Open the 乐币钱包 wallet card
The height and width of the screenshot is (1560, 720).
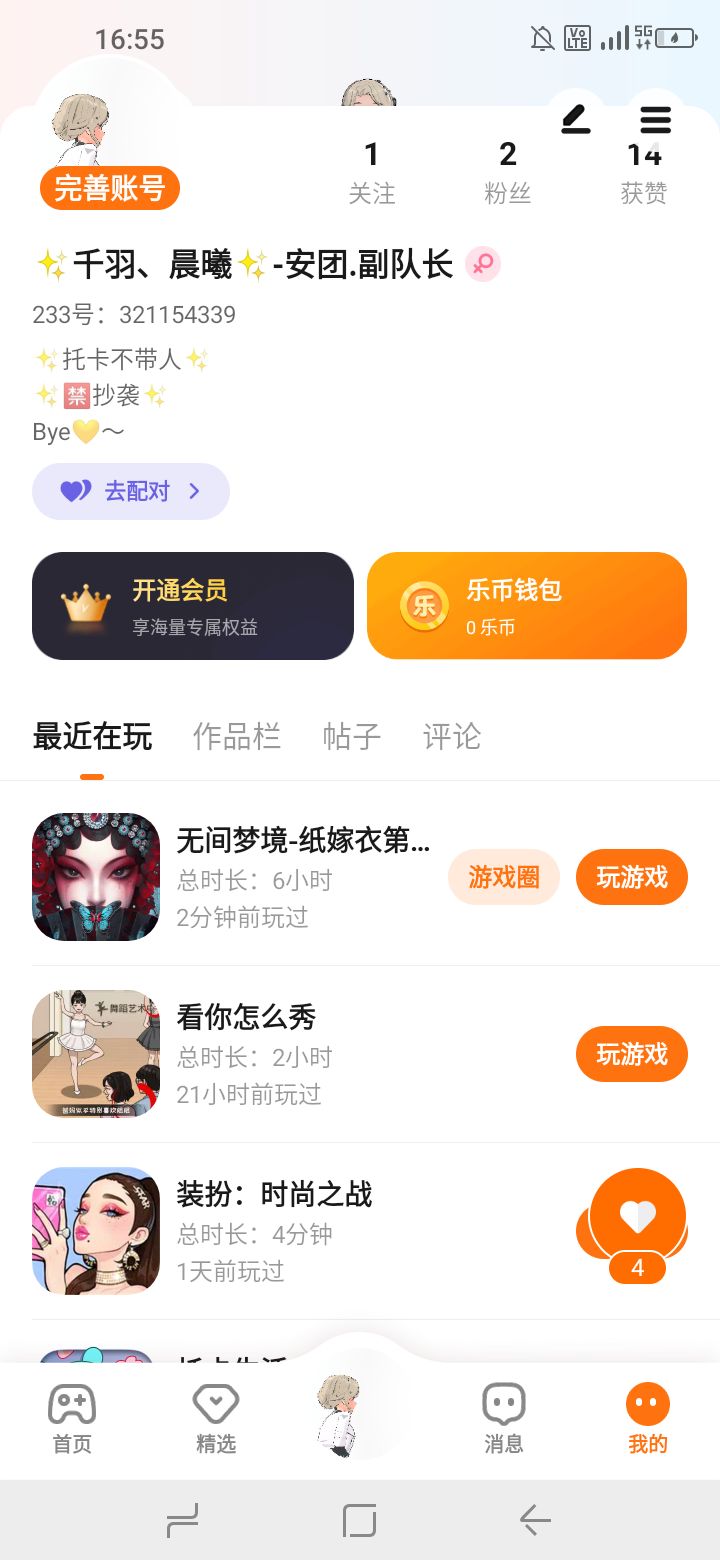[527, 606]
